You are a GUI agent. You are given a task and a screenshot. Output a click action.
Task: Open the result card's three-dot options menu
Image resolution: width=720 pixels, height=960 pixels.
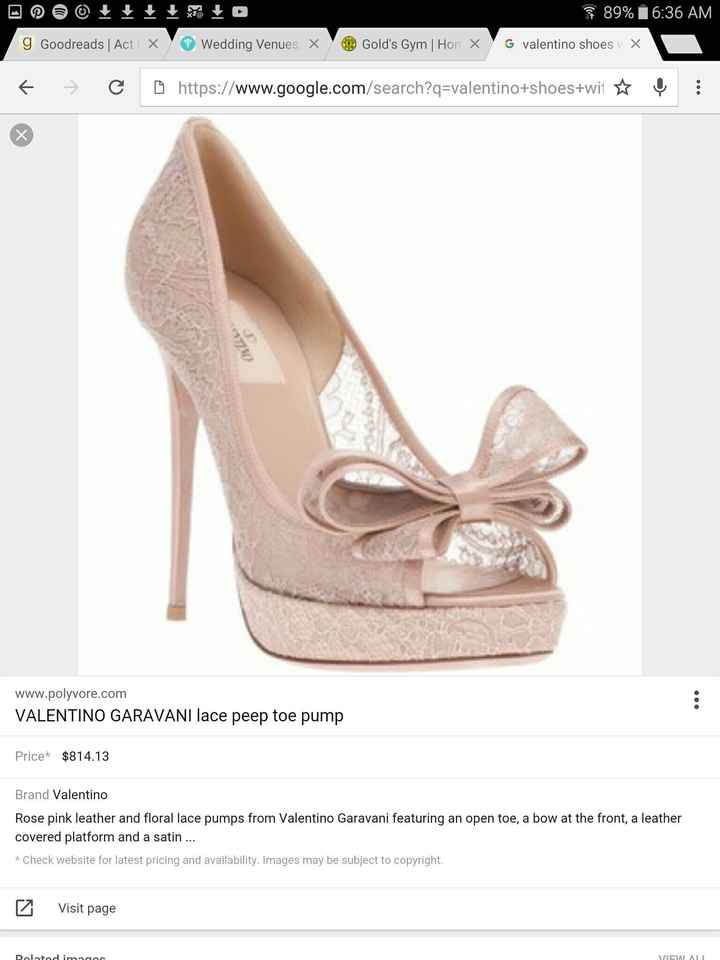(x=696, y=700)
